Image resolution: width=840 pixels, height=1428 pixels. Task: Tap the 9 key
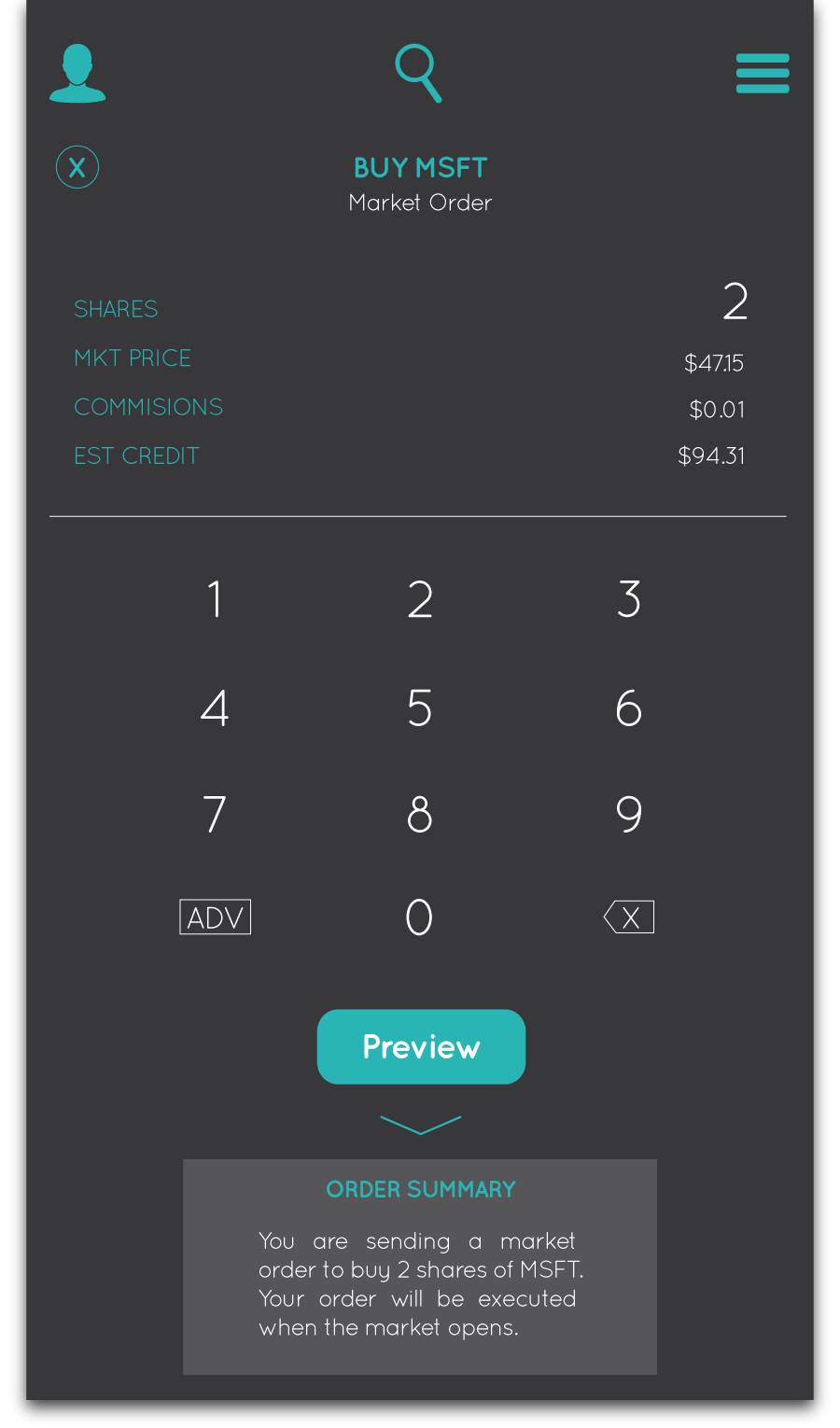pyautogui.click(x=629, y=814)
